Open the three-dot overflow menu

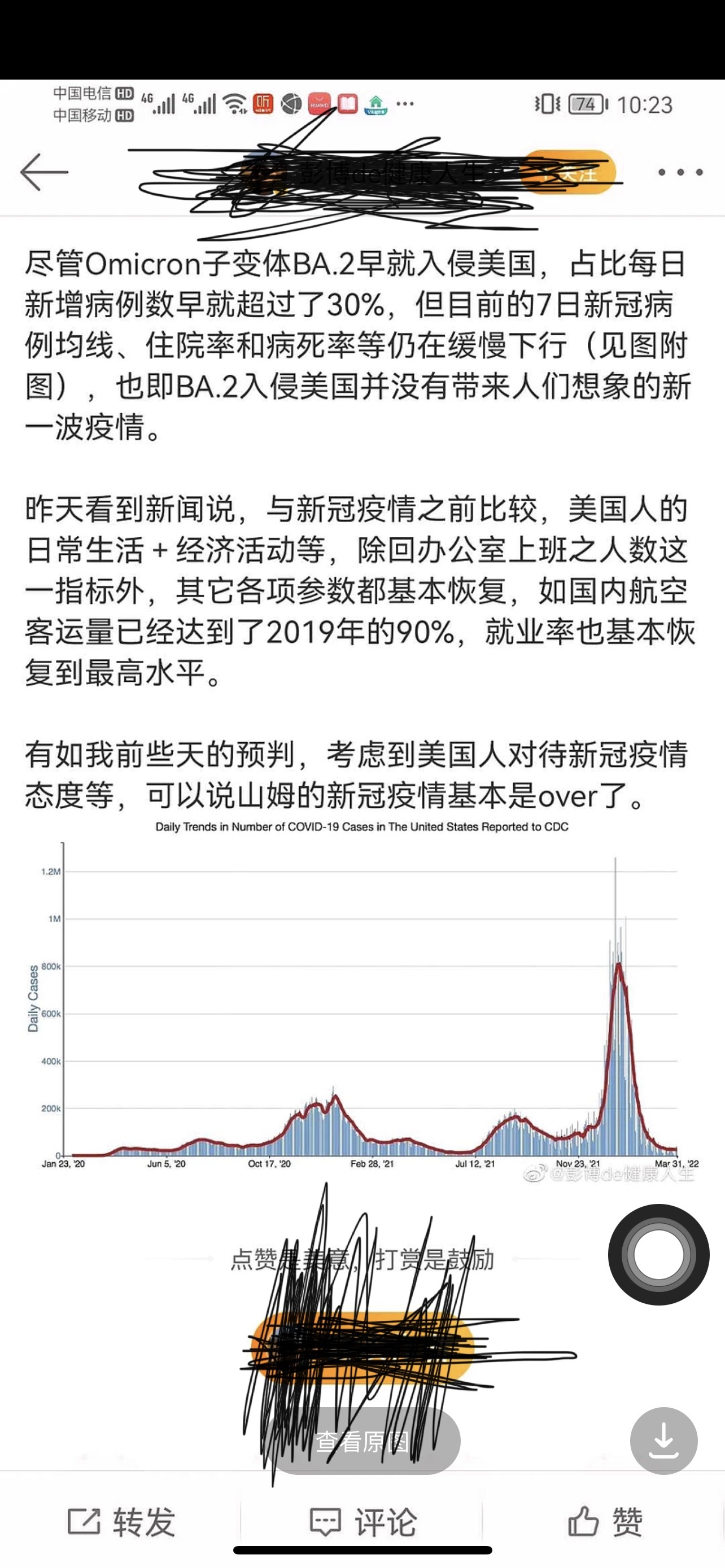(680, 173)
